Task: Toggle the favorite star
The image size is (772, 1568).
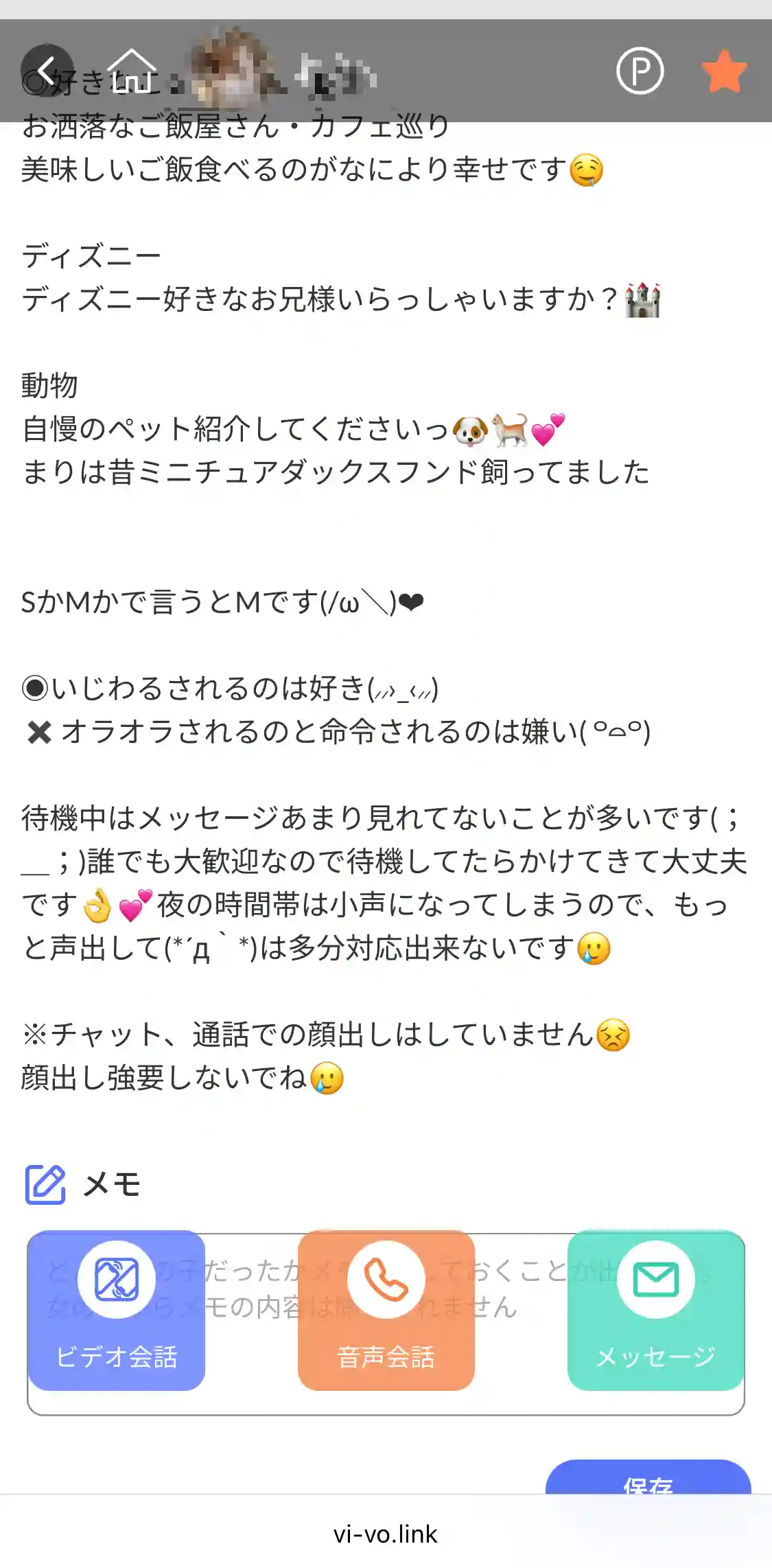Action: (724, 71)
